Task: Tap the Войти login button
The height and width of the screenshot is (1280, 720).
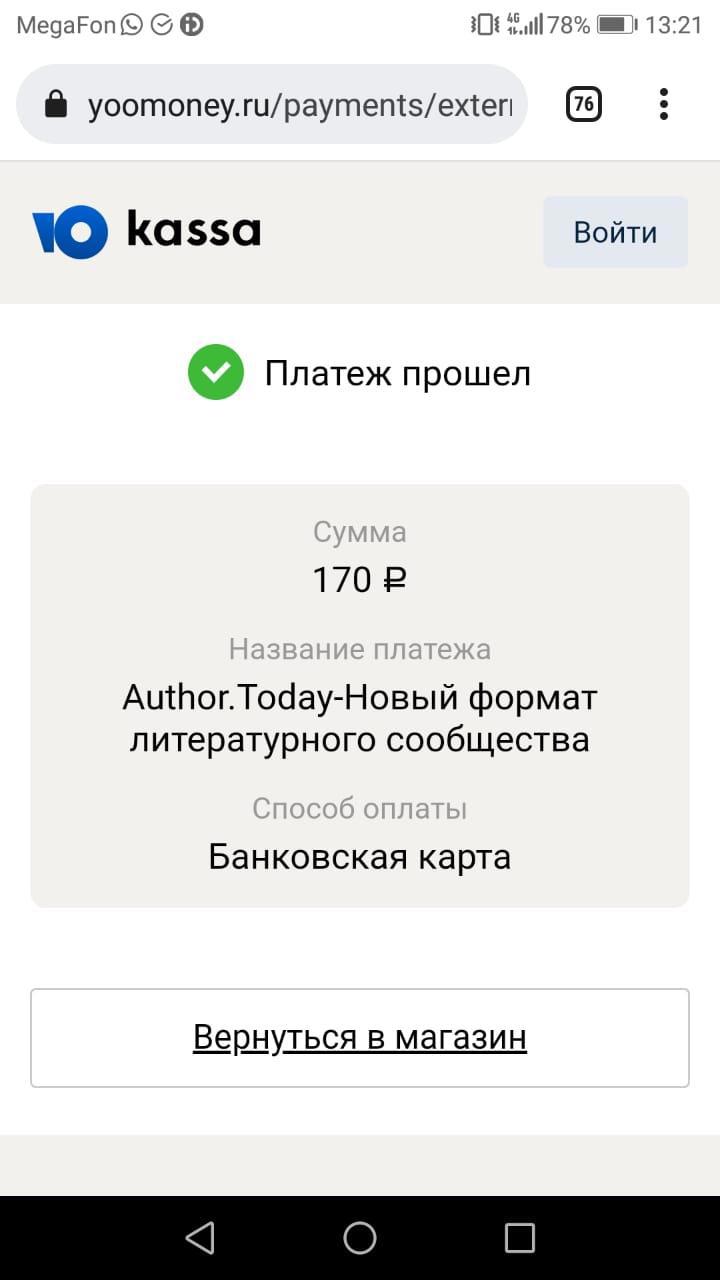Action: 615,232
